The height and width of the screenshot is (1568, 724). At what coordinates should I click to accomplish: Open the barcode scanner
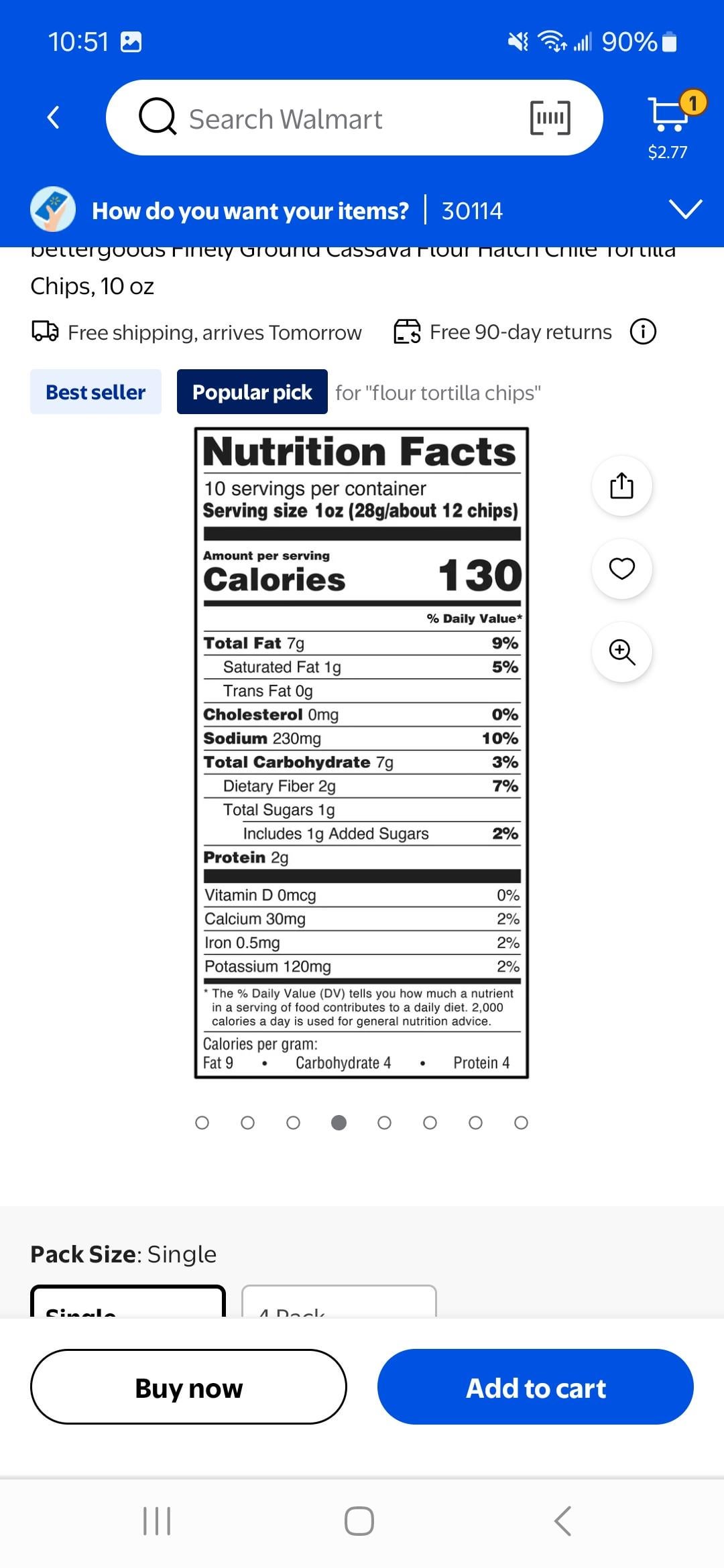[x=550, y=118]
